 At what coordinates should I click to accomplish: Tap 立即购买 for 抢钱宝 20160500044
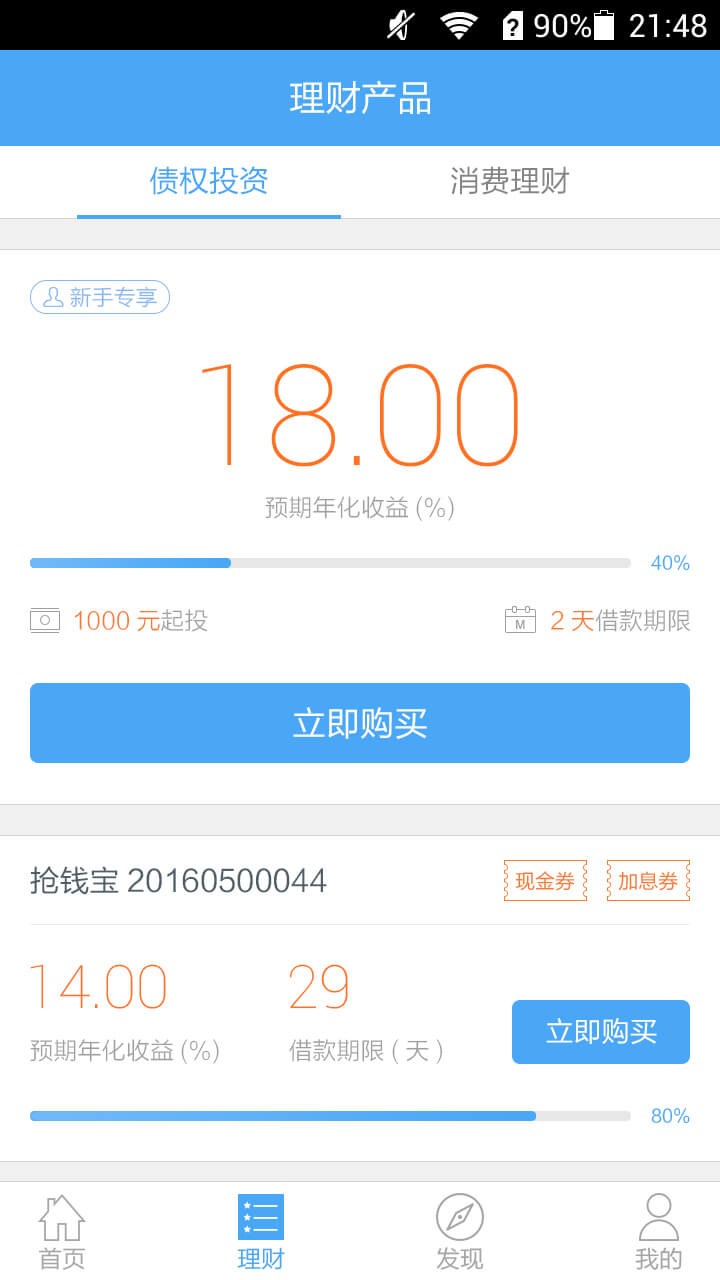(600, 1032)
